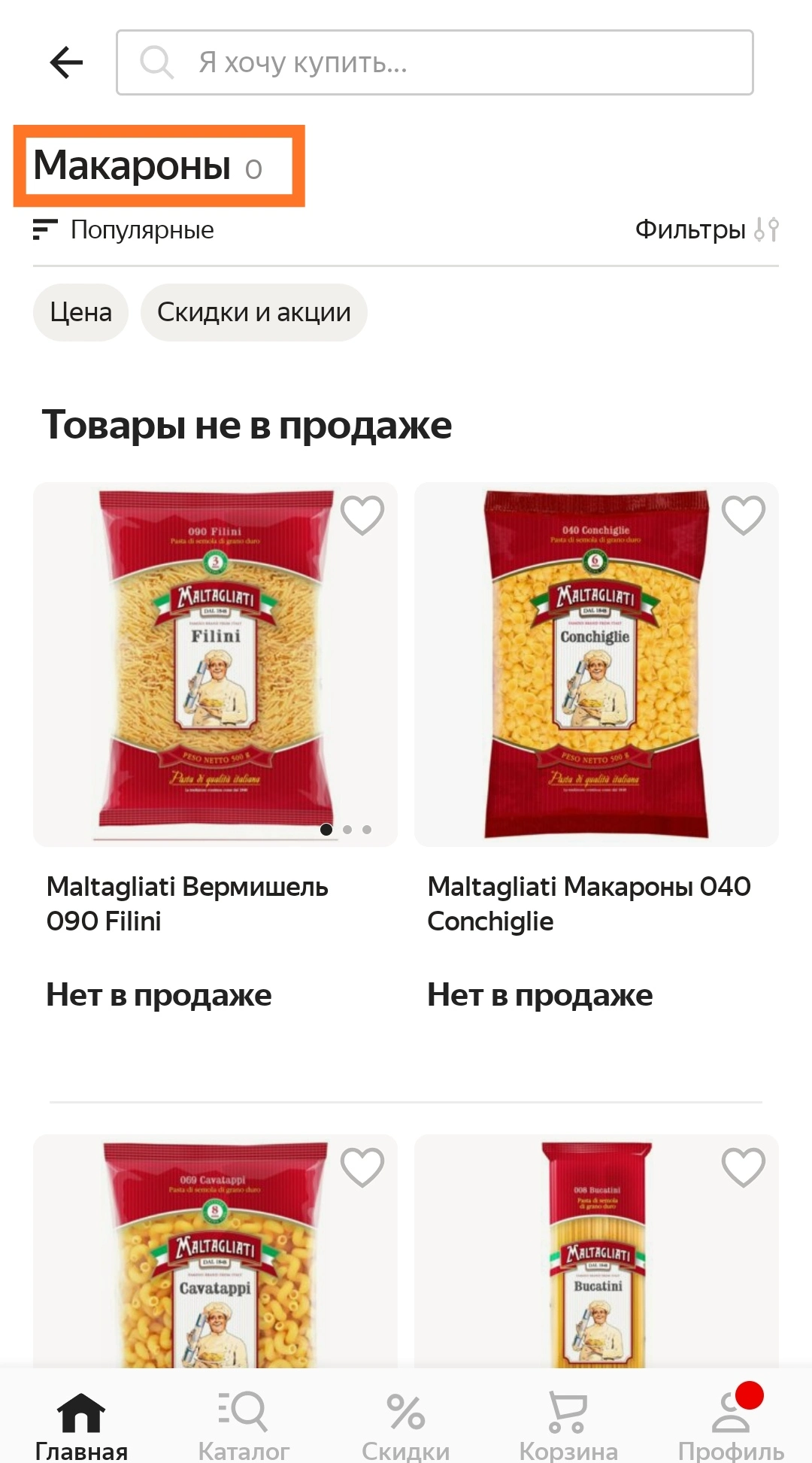Switch to the 'Скидки' tab
This screenshot has height=1463, width=812.
coord(406,1425)
